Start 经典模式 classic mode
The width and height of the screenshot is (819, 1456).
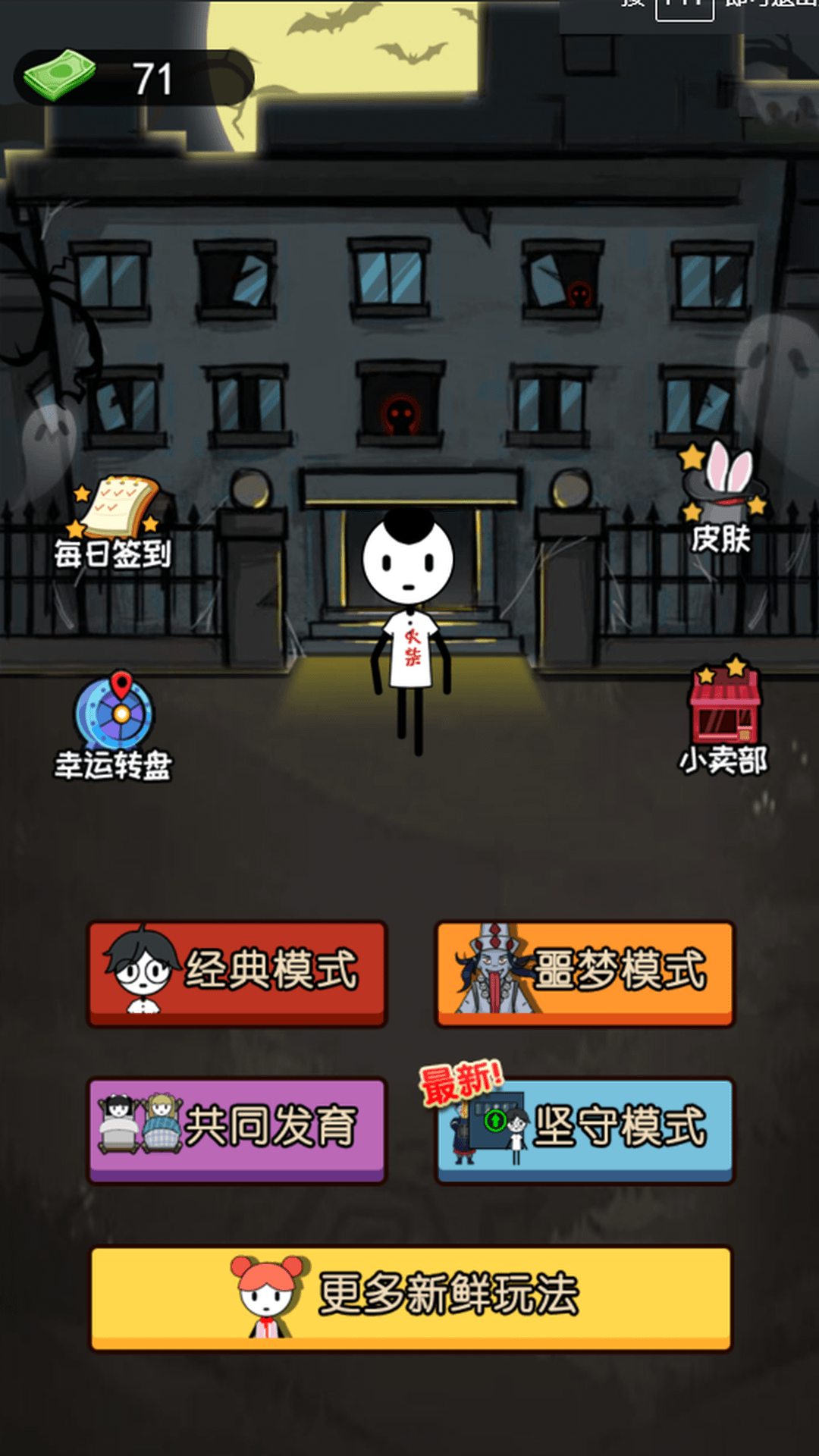tap(237, 974)
